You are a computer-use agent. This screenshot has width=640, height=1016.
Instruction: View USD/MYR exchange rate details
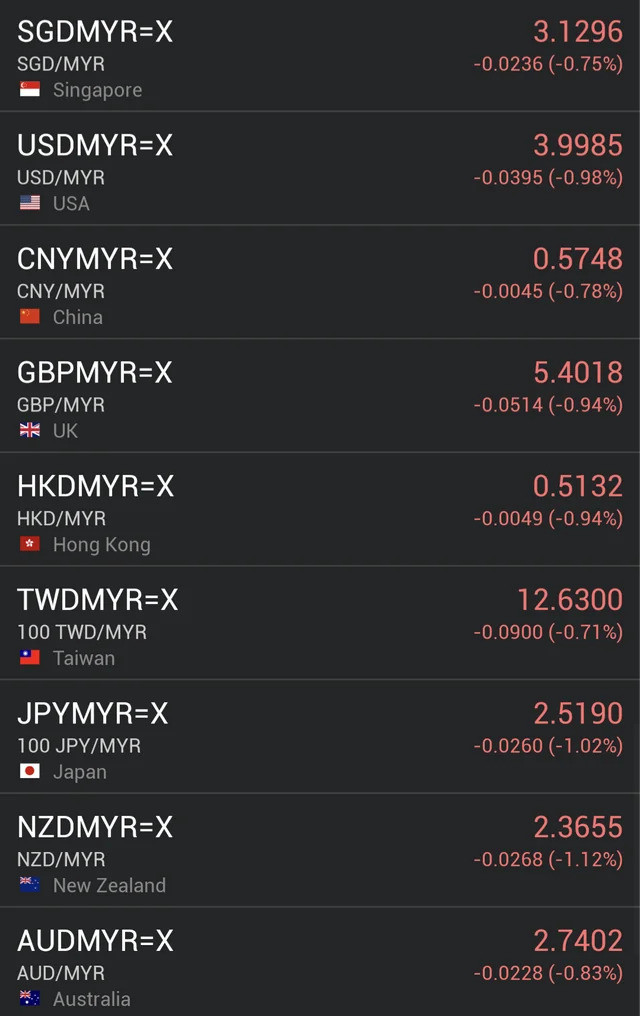point(320,170)
